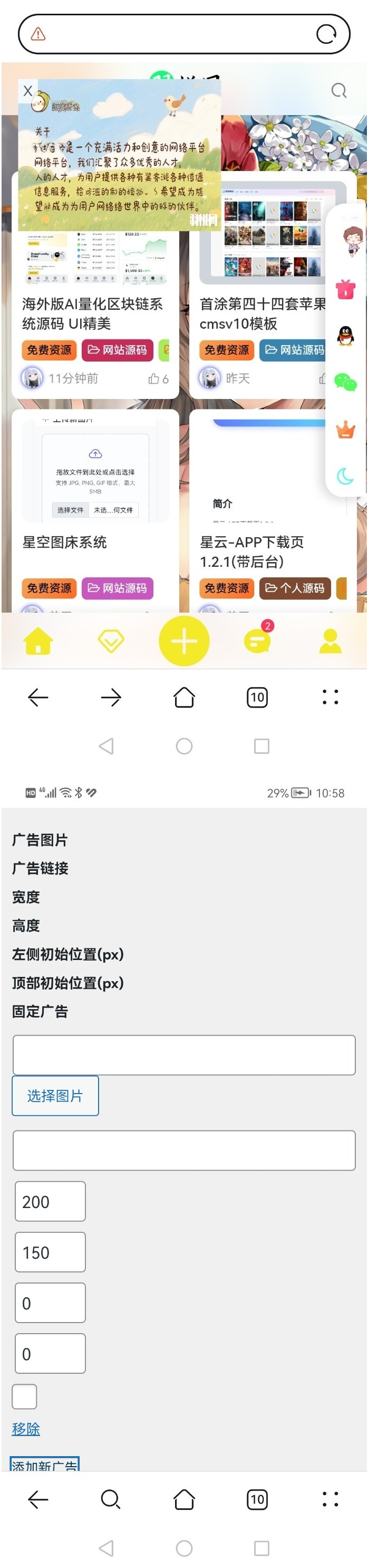
Task: Switch to the profile person tab
Action: pos(330,641)
